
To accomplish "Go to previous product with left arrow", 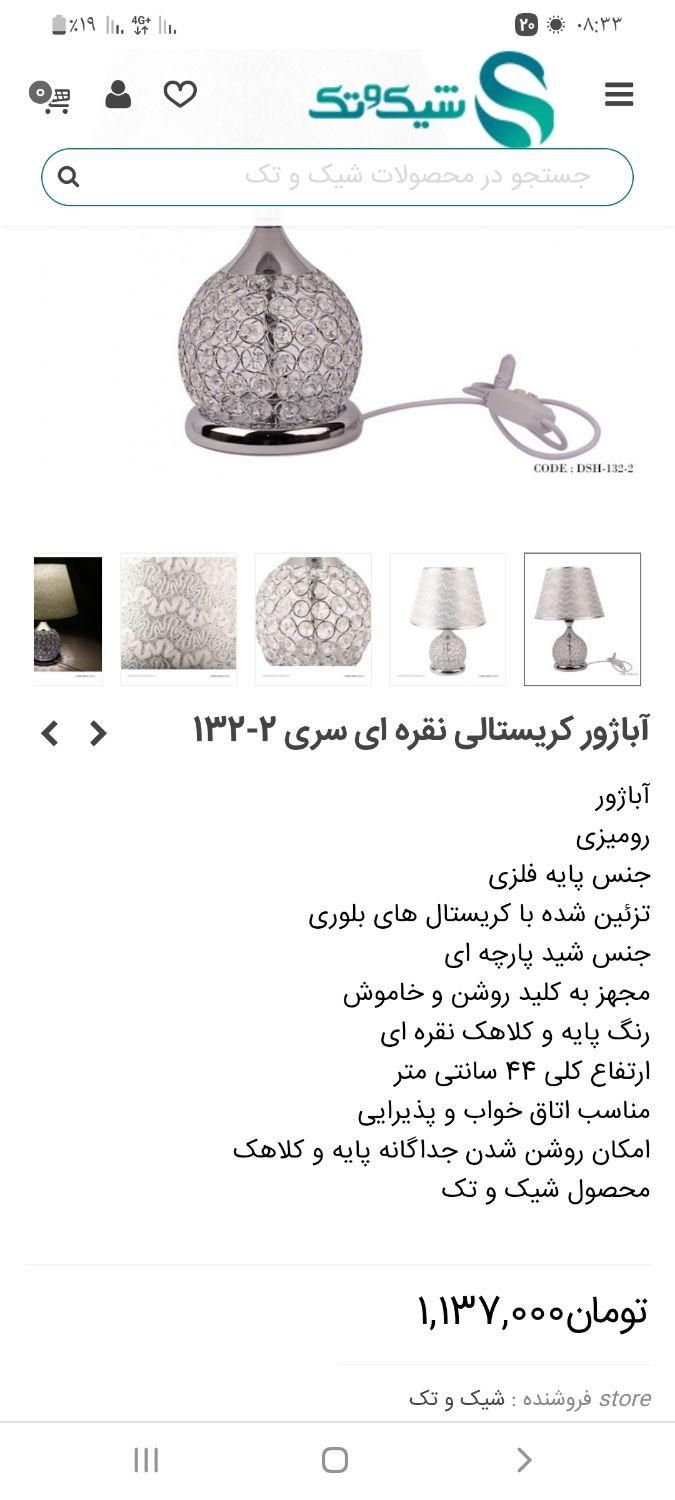I will pos(50,734).
